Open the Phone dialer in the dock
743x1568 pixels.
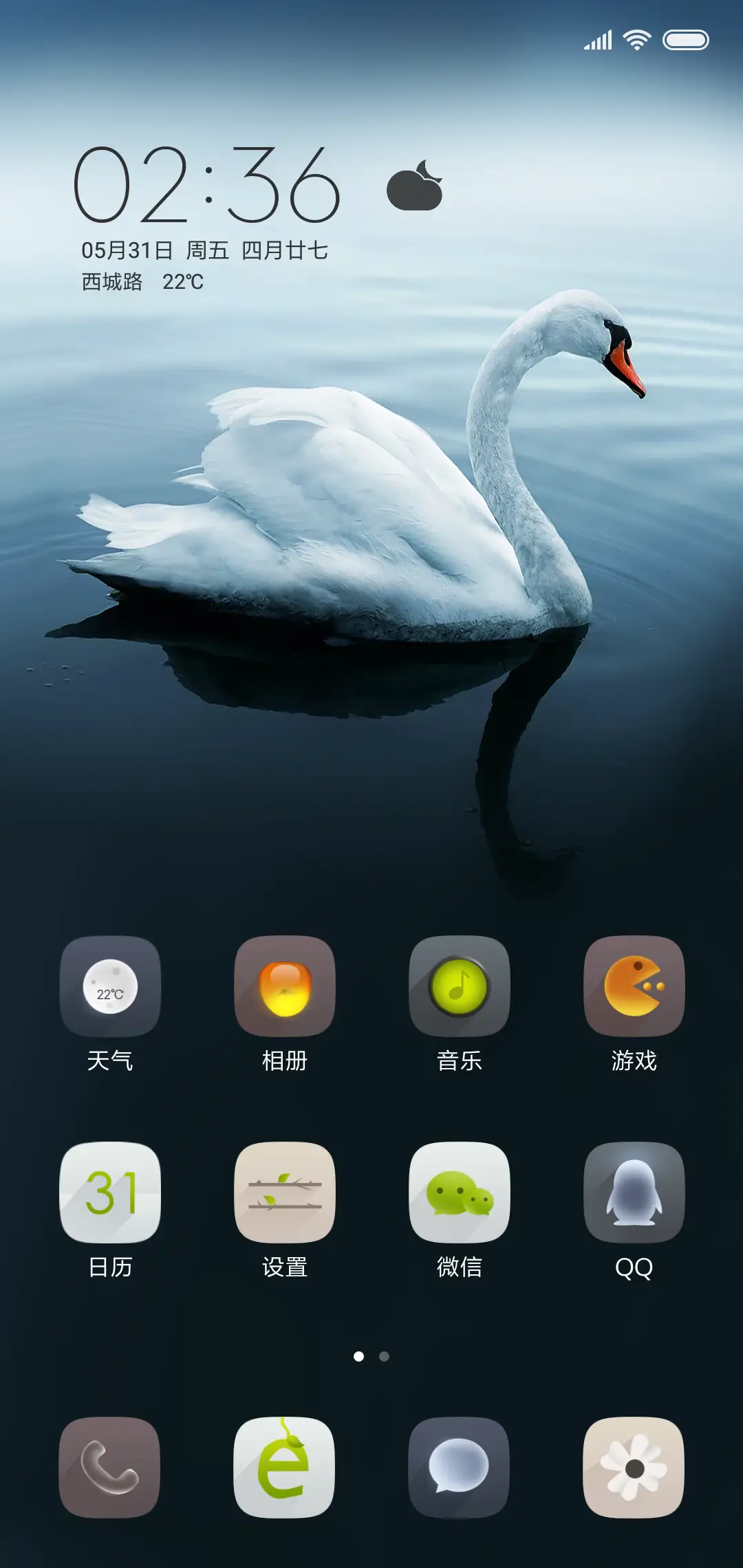111,1468
